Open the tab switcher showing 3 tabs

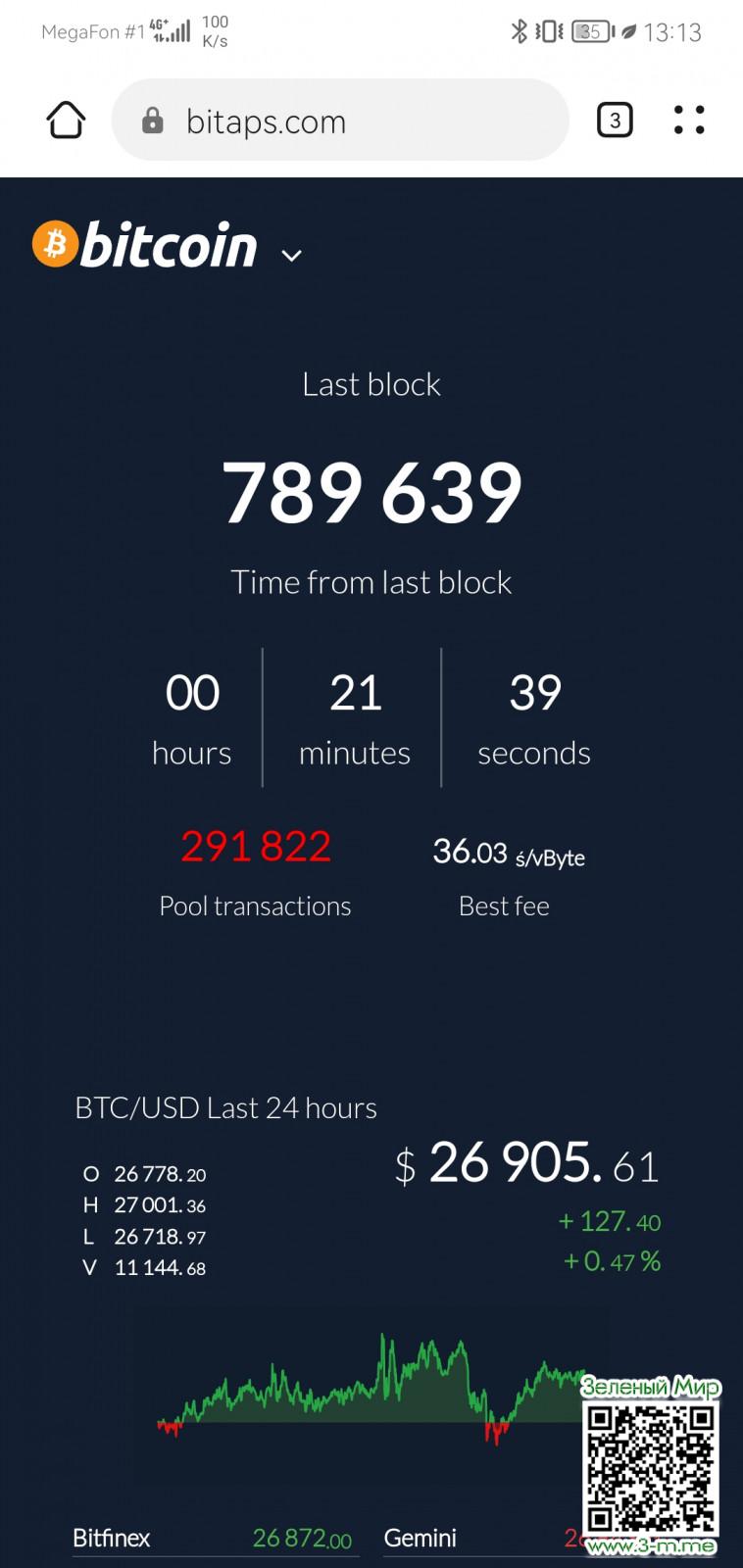click(x=615, y=121)
